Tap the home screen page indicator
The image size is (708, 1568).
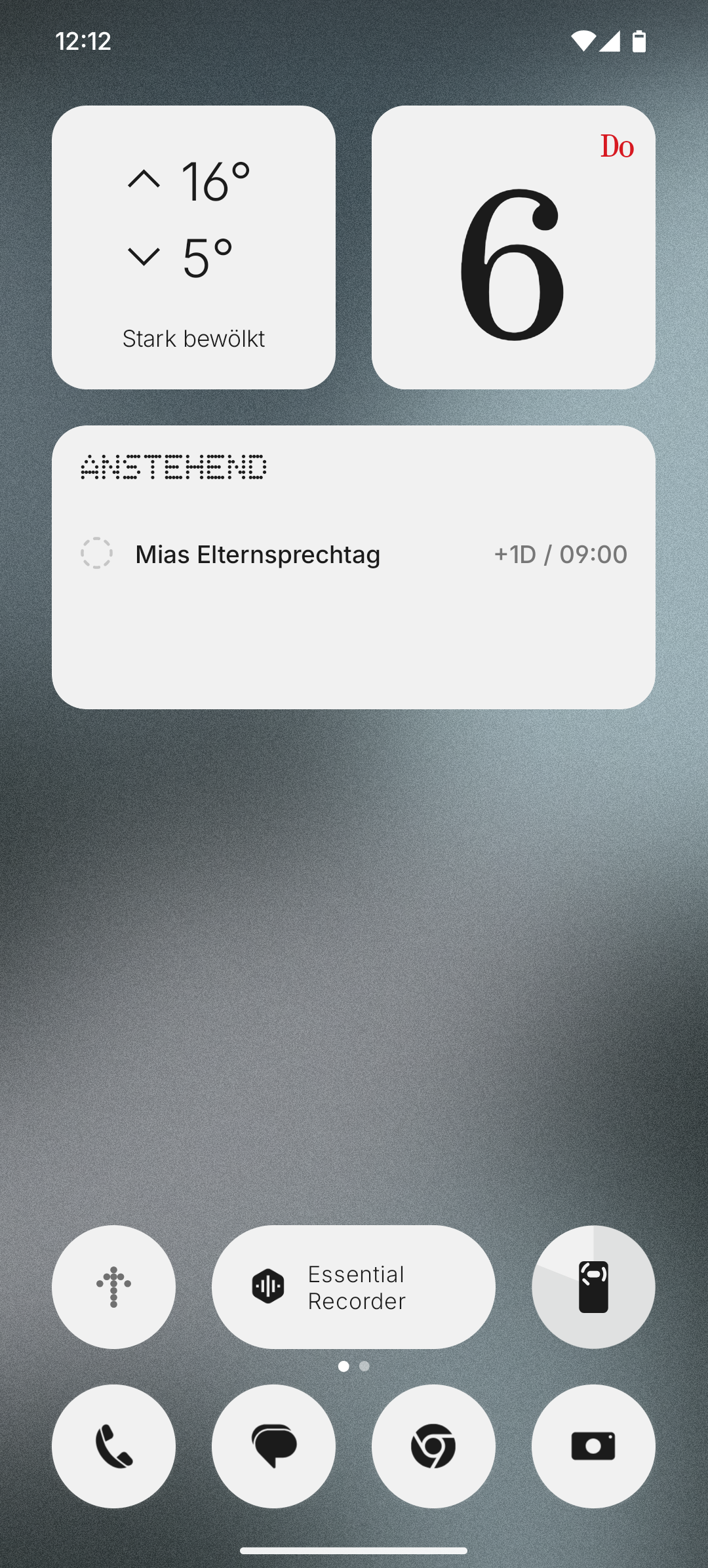click(x=354, y=1366)
